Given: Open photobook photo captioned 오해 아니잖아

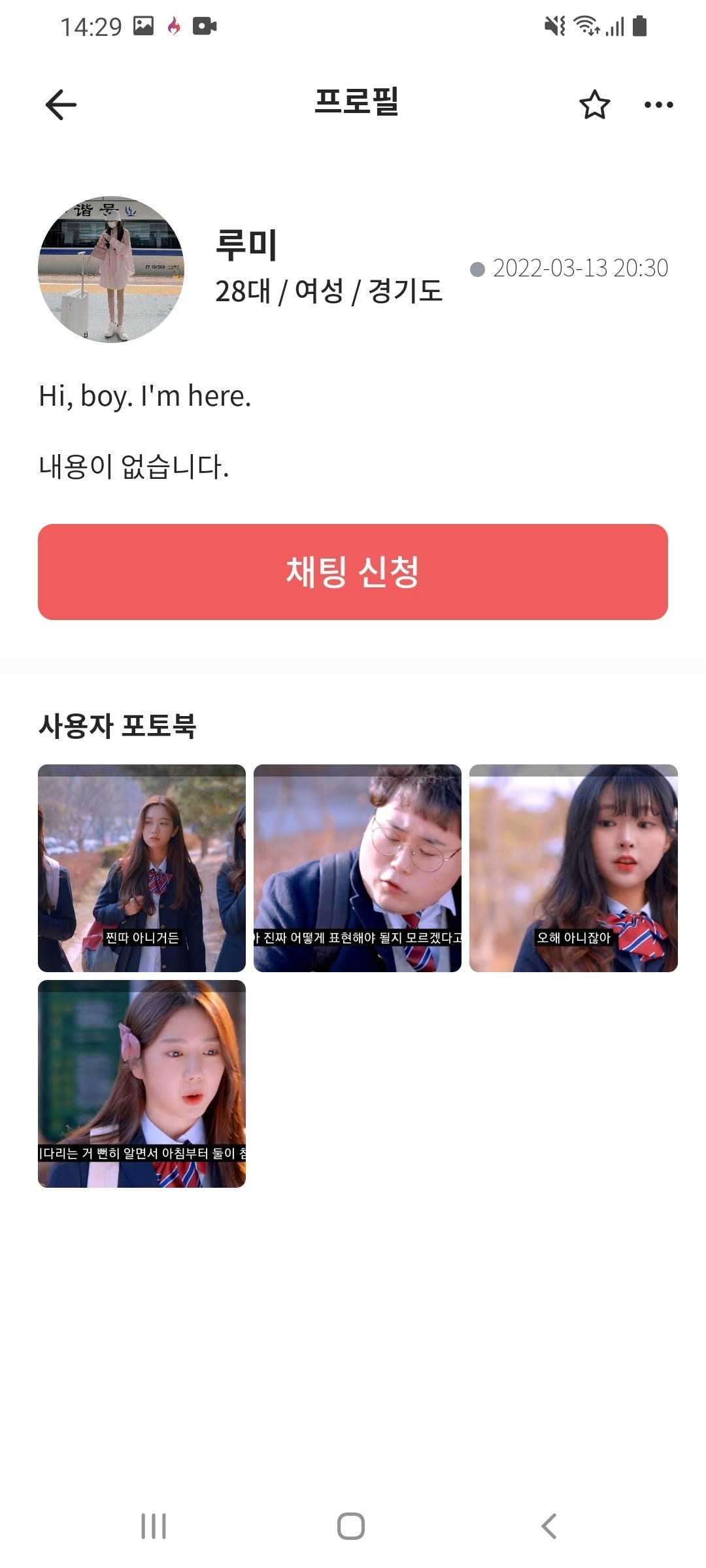Looking at the screenshot, I should point(573,868).
